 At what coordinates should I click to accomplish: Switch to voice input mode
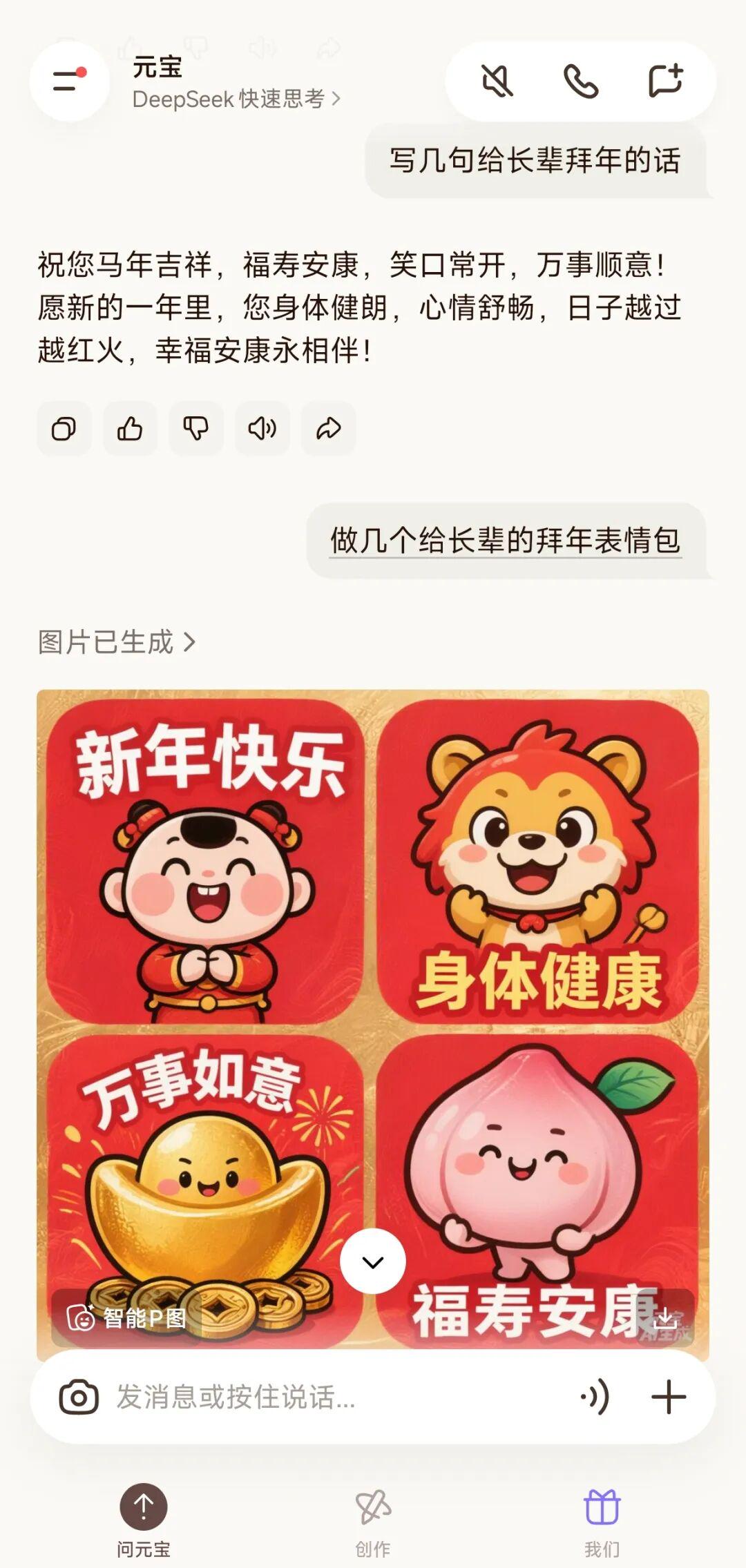(x=595, y=1397)
